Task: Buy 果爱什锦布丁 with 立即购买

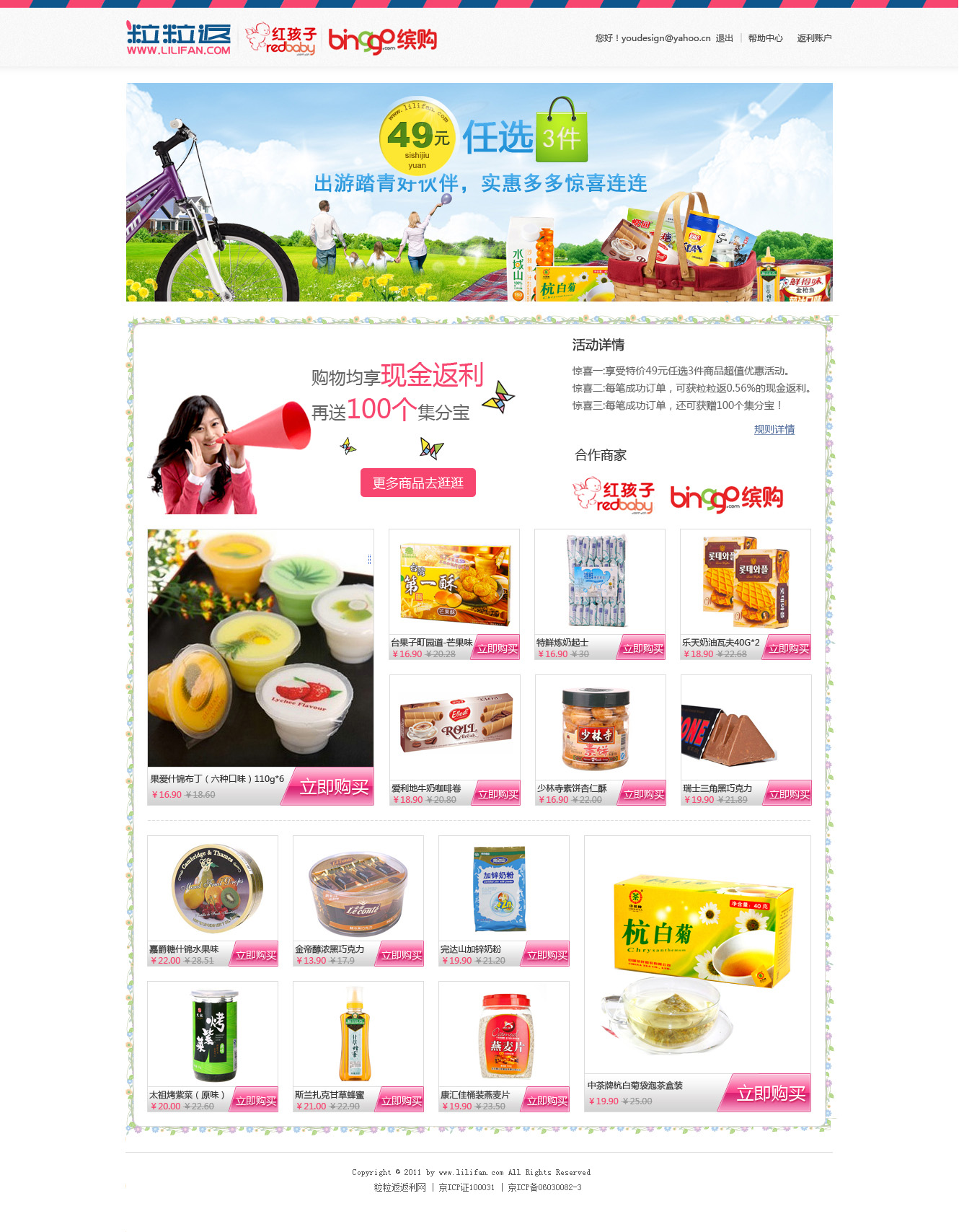Action: [x=333, y=787]
